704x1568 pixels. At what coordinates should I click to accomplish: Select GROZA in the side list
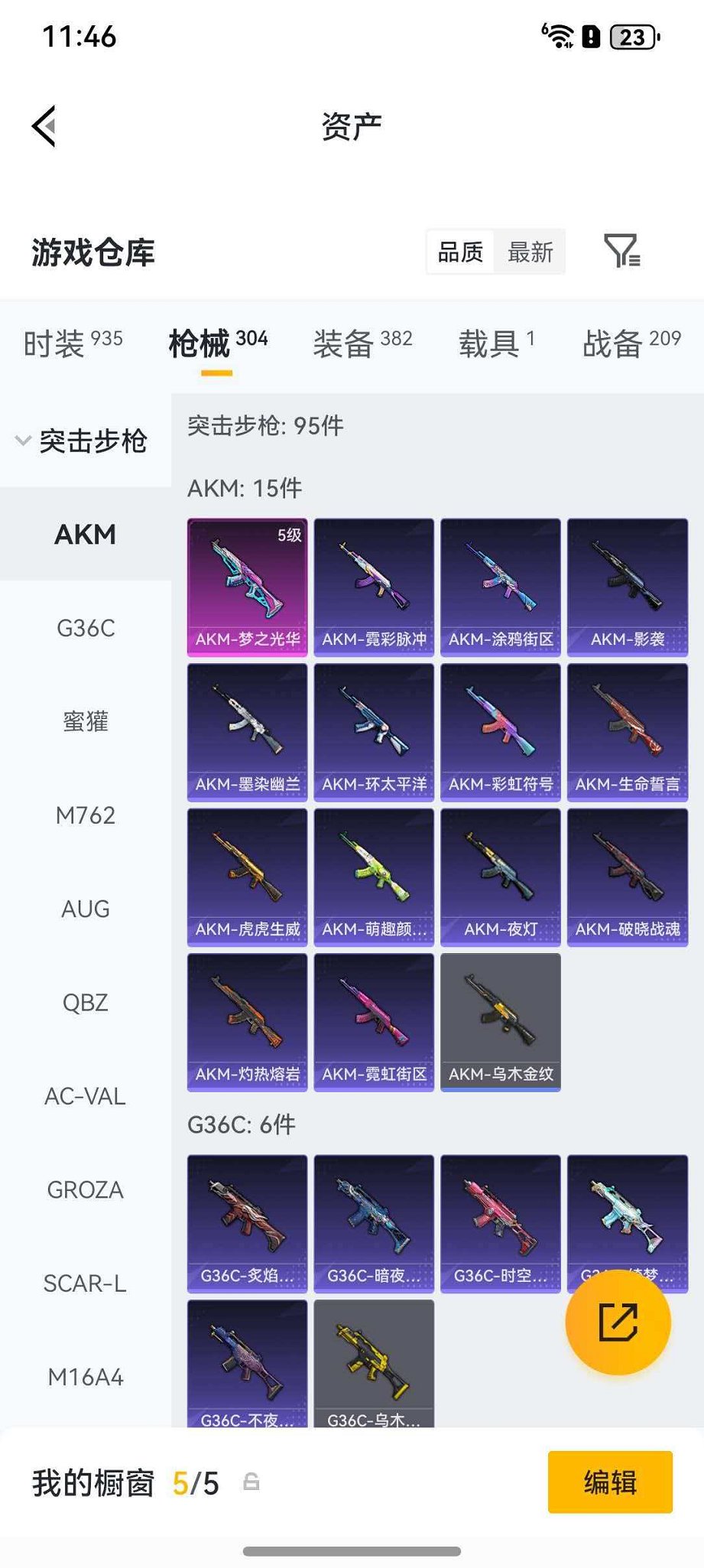86,1189
